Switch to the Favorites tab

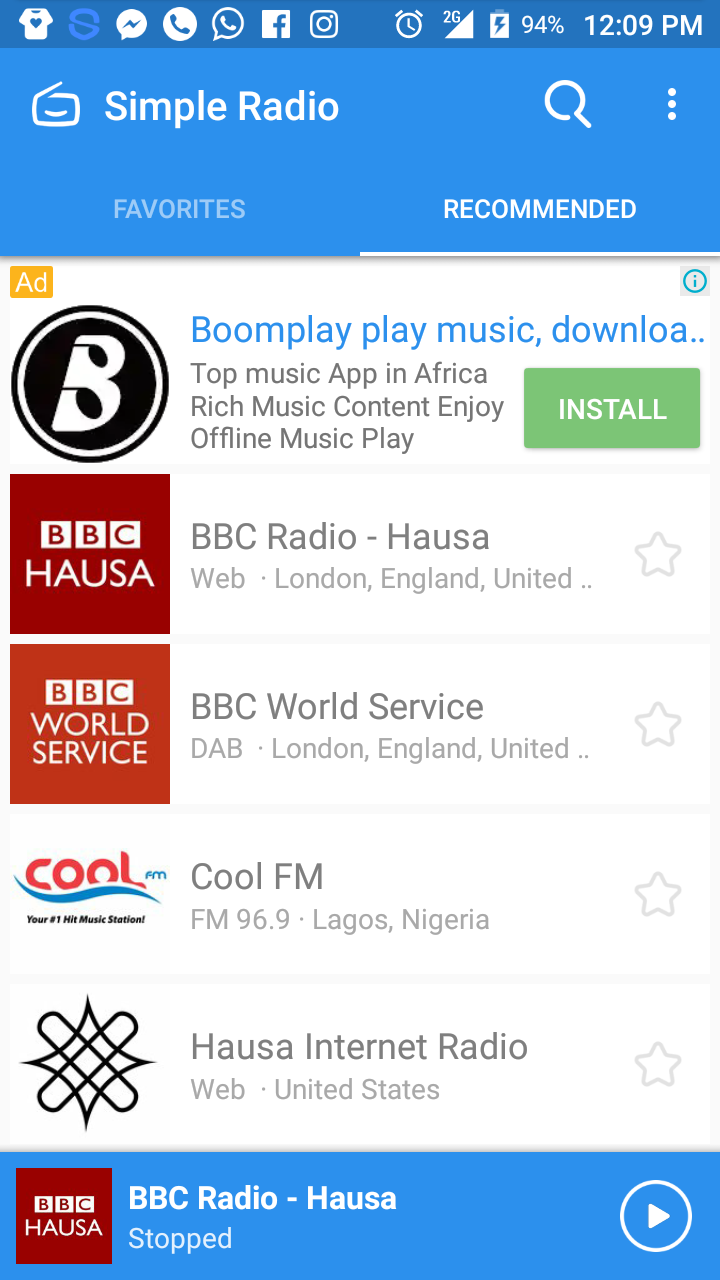179,209
